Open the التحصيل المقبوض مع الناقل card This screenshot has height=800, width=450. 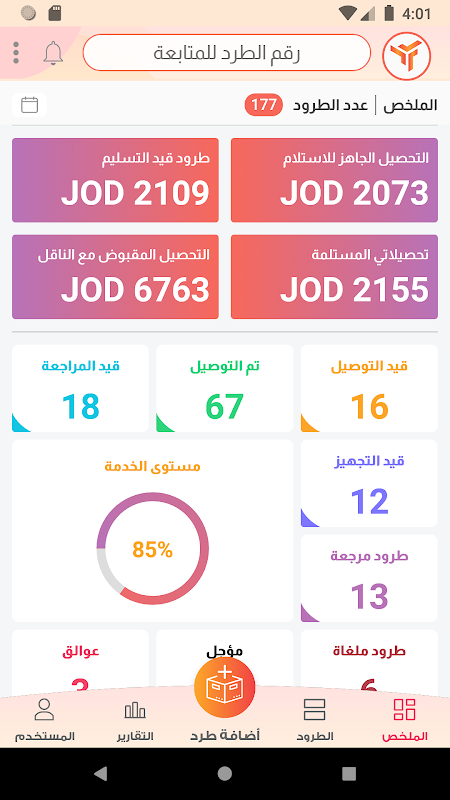coord(115,277)
